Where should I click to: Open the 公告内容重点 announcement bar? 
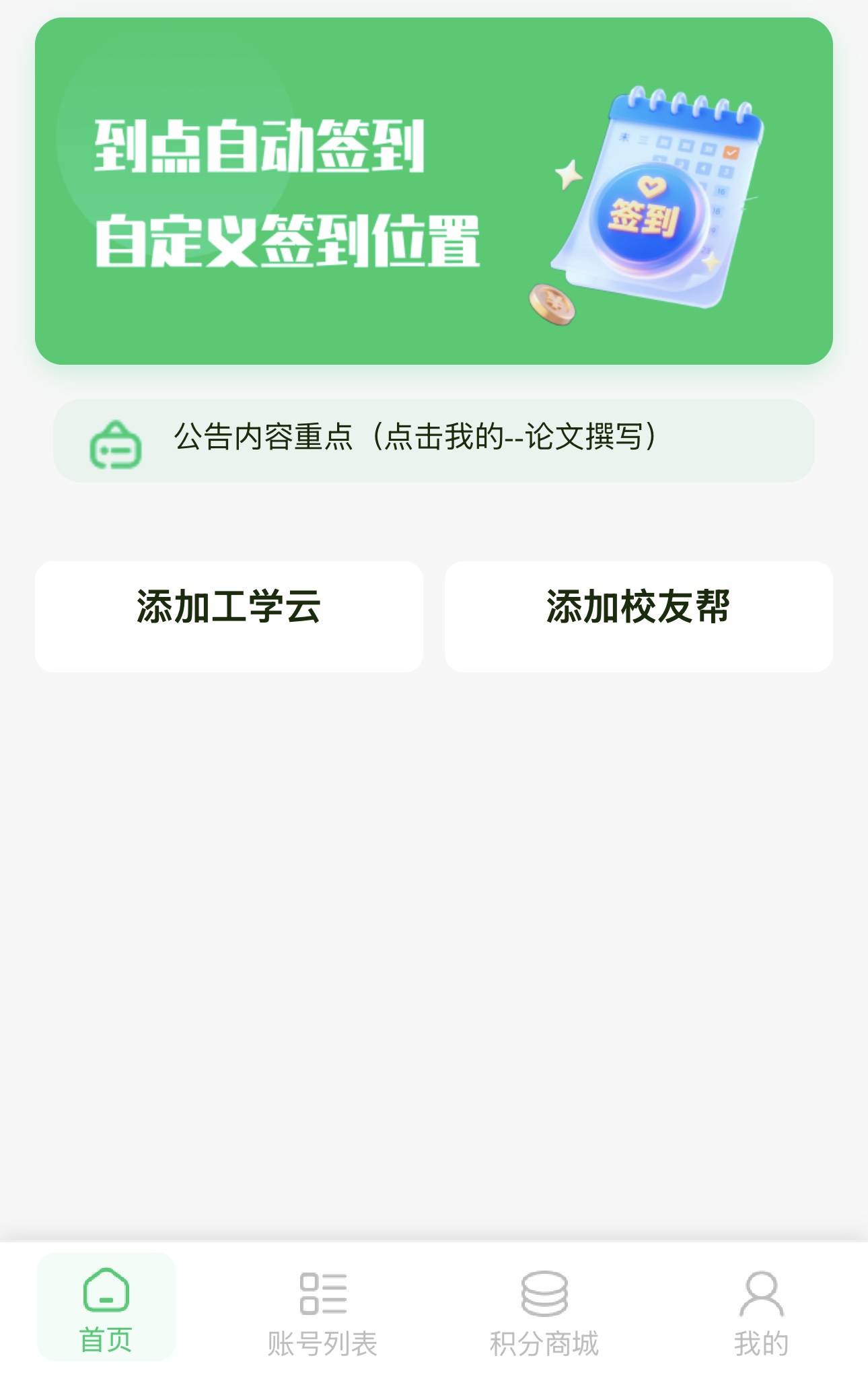433,440
